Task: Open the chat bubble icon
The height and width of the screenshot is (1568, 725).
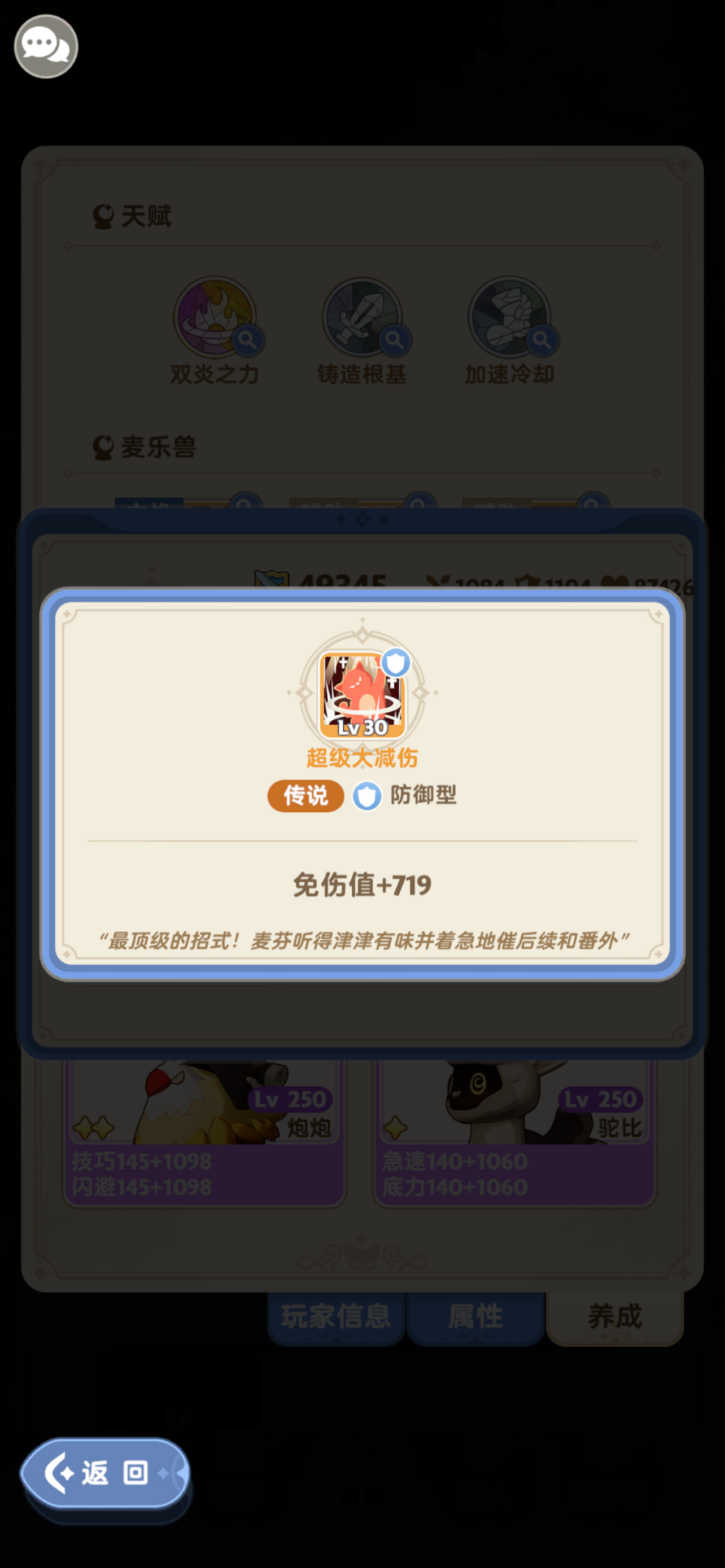Action: point(46,46)
